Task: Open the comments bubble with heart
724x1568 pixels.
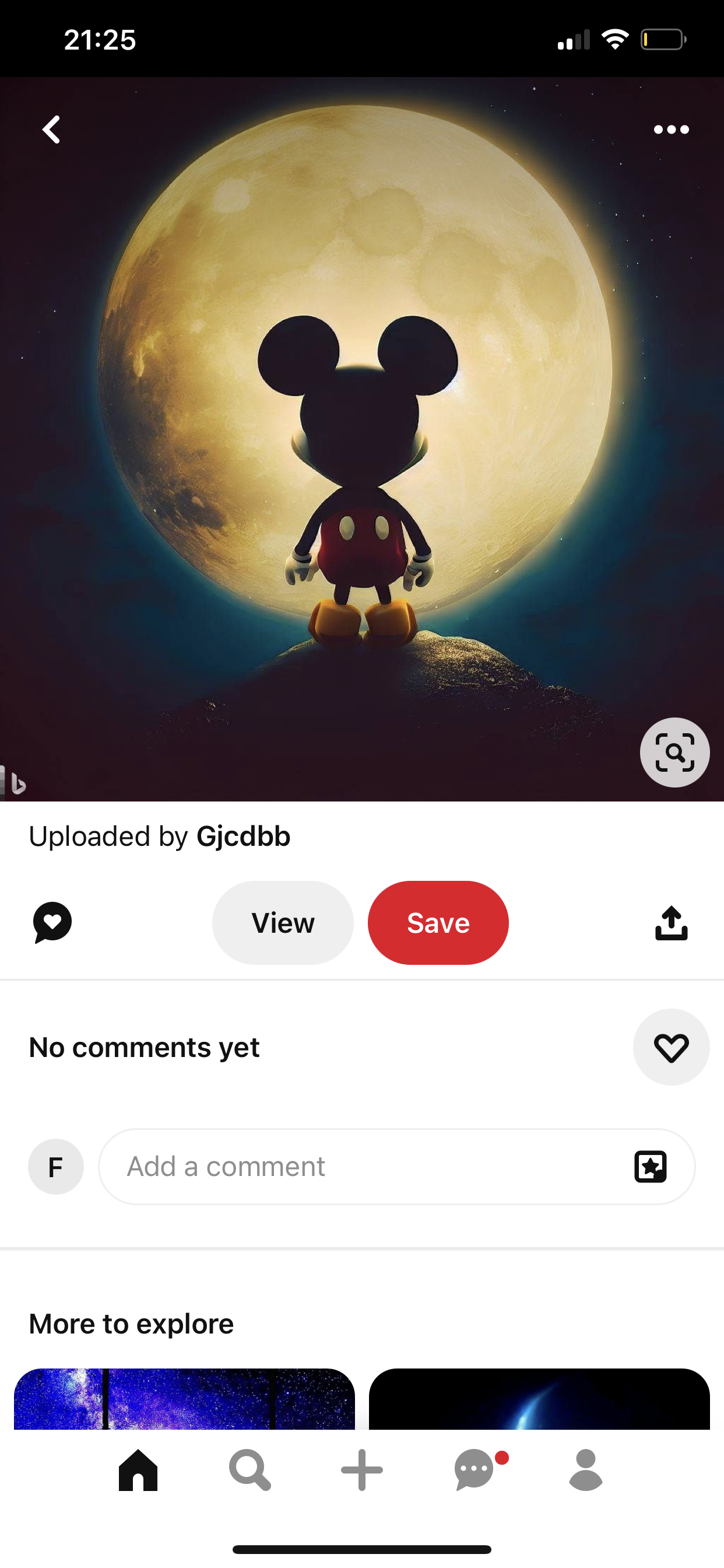Action: 52,923
